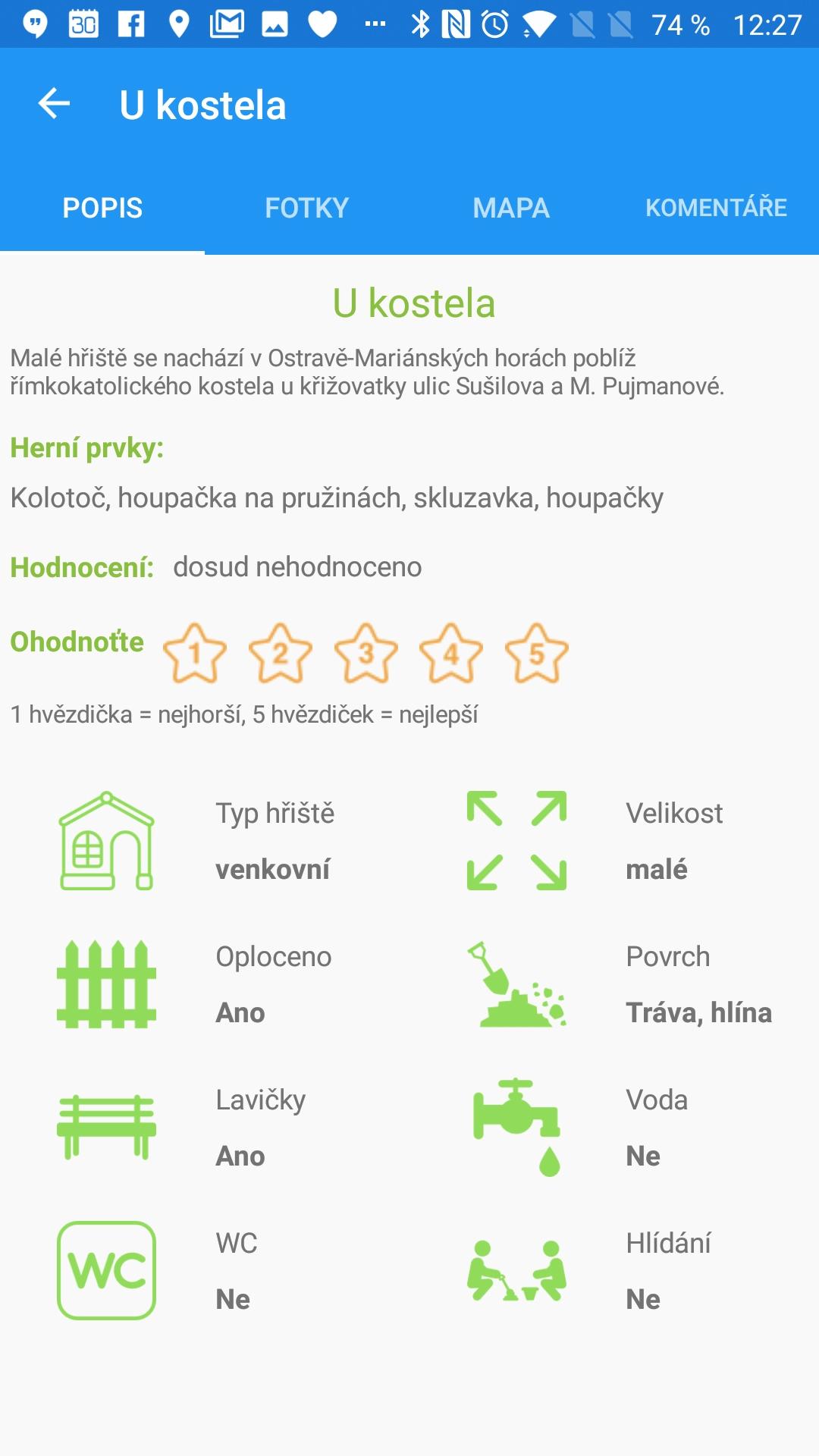
Task: Open the MAPA tab
Action: [511, 208]
